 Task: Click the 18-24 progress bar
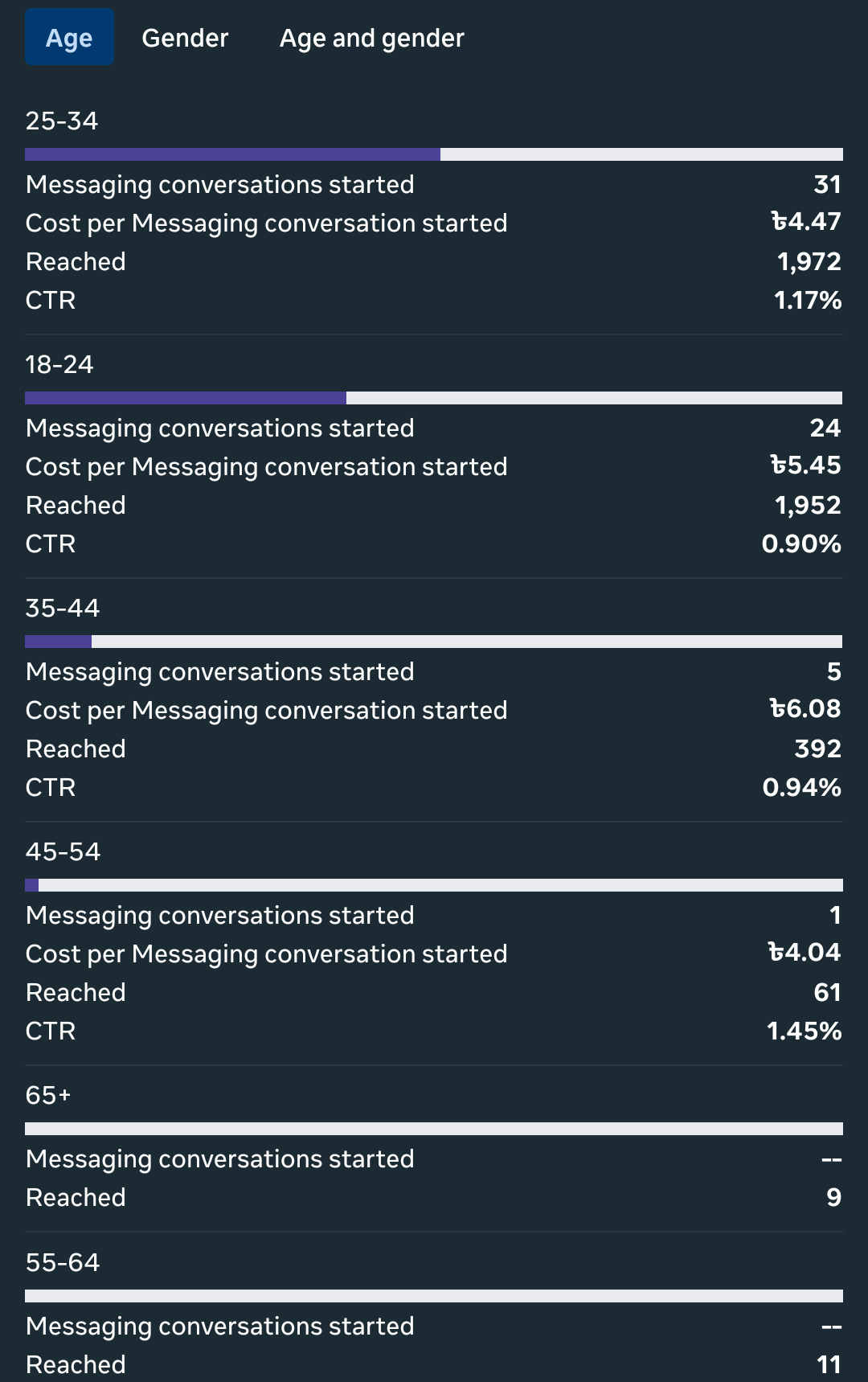coord(434,396)
